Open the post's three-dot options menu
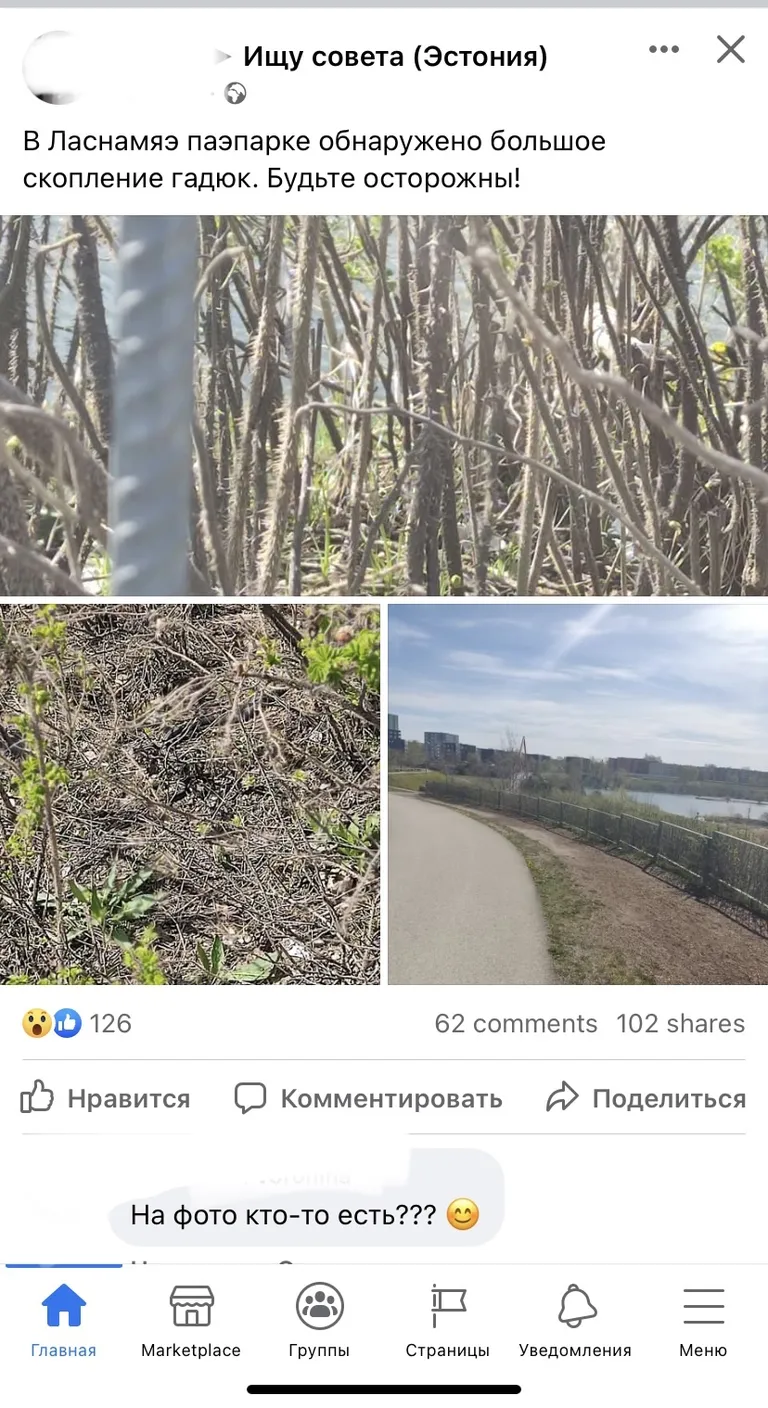768x1408 pixels. 664,50
